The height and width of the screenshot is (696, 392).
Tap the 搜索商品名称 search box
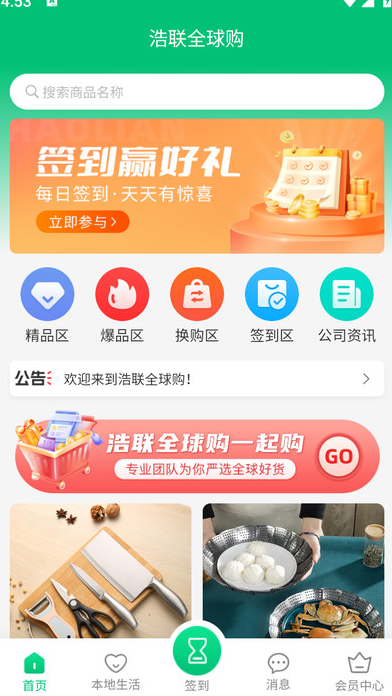[197, 92]
